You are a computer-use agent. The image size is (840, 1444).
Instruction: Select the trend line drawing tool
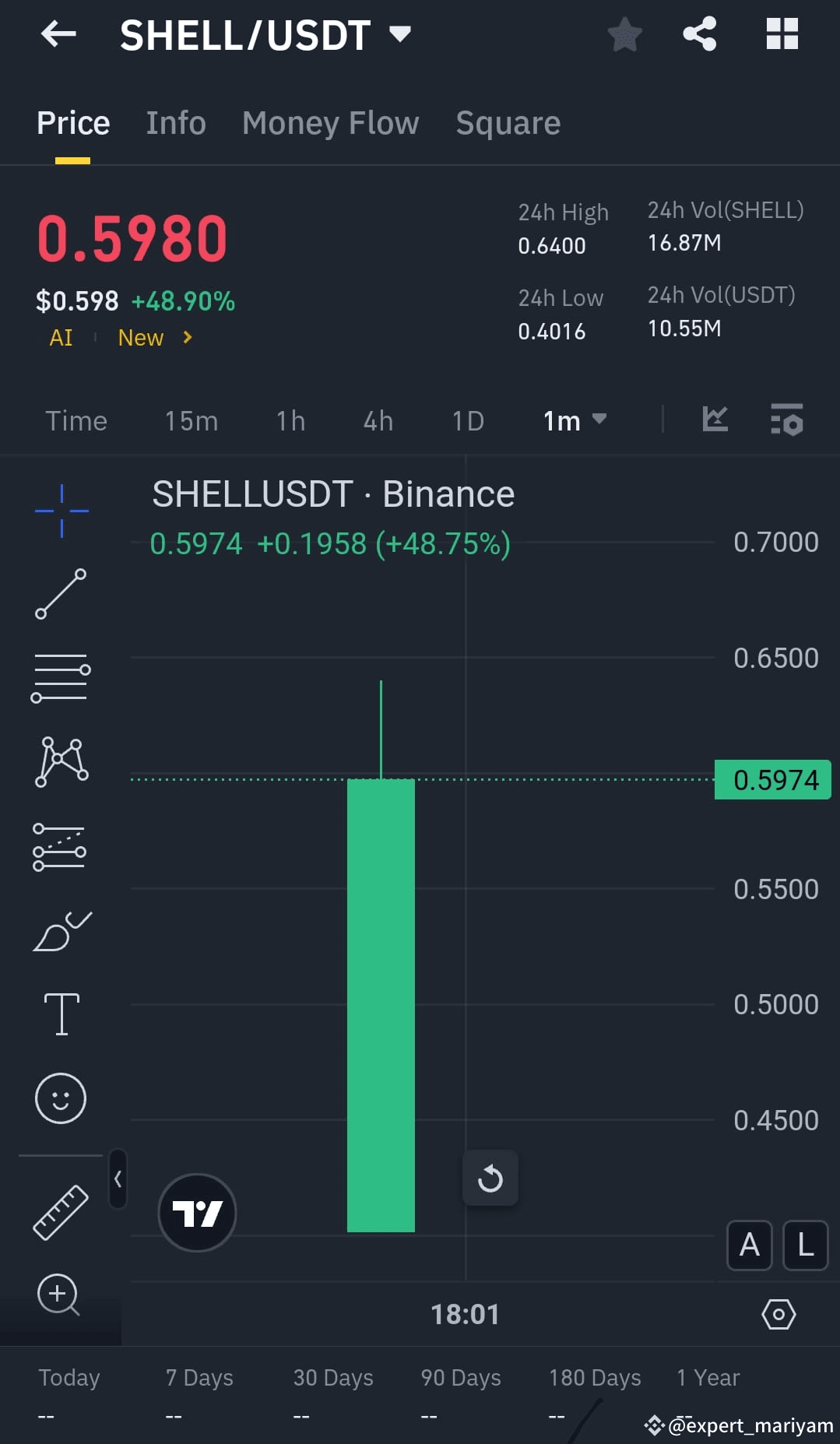[60, 596]
